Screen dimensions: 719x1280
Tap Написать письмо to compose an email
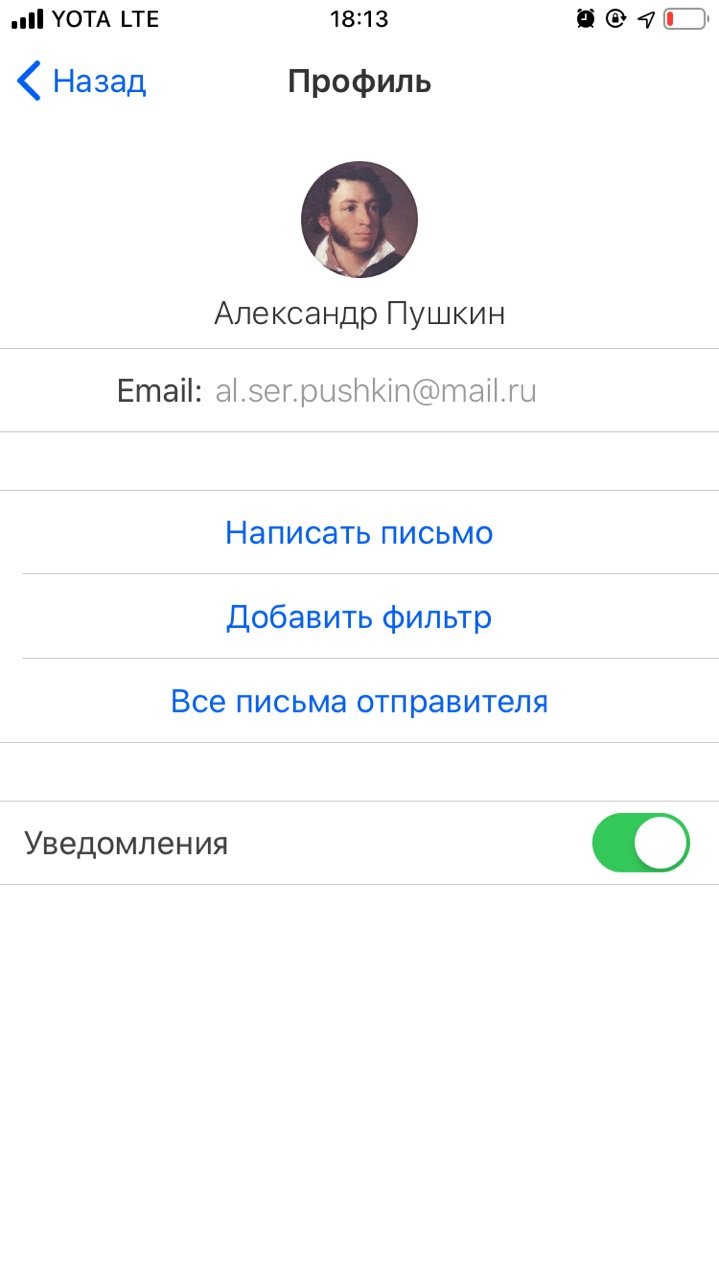point(359,533)
